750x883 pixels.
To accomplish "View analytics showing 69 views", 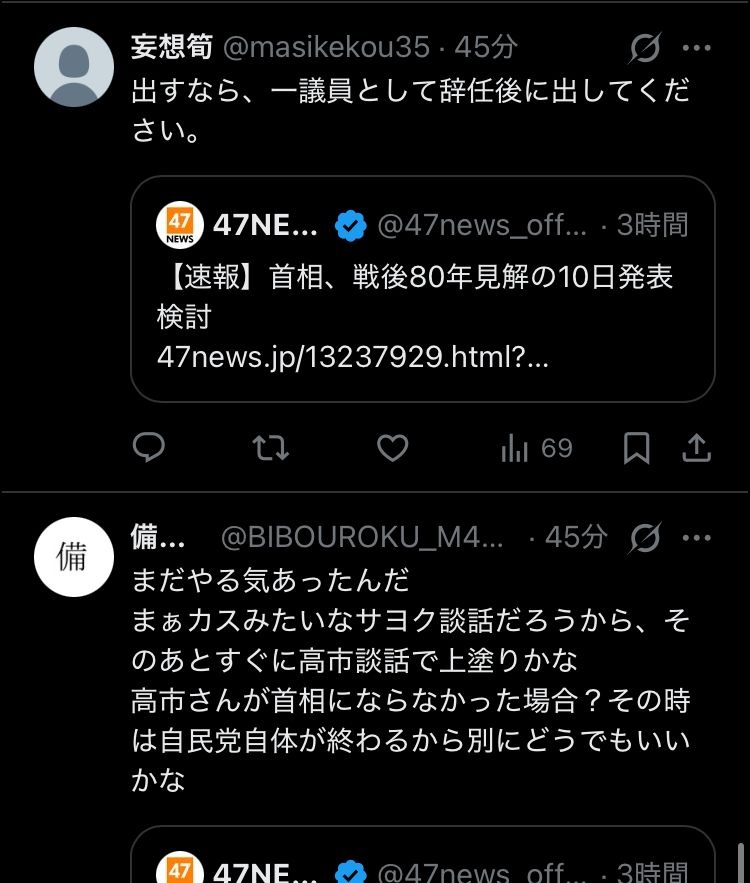I will click(536, 448).
